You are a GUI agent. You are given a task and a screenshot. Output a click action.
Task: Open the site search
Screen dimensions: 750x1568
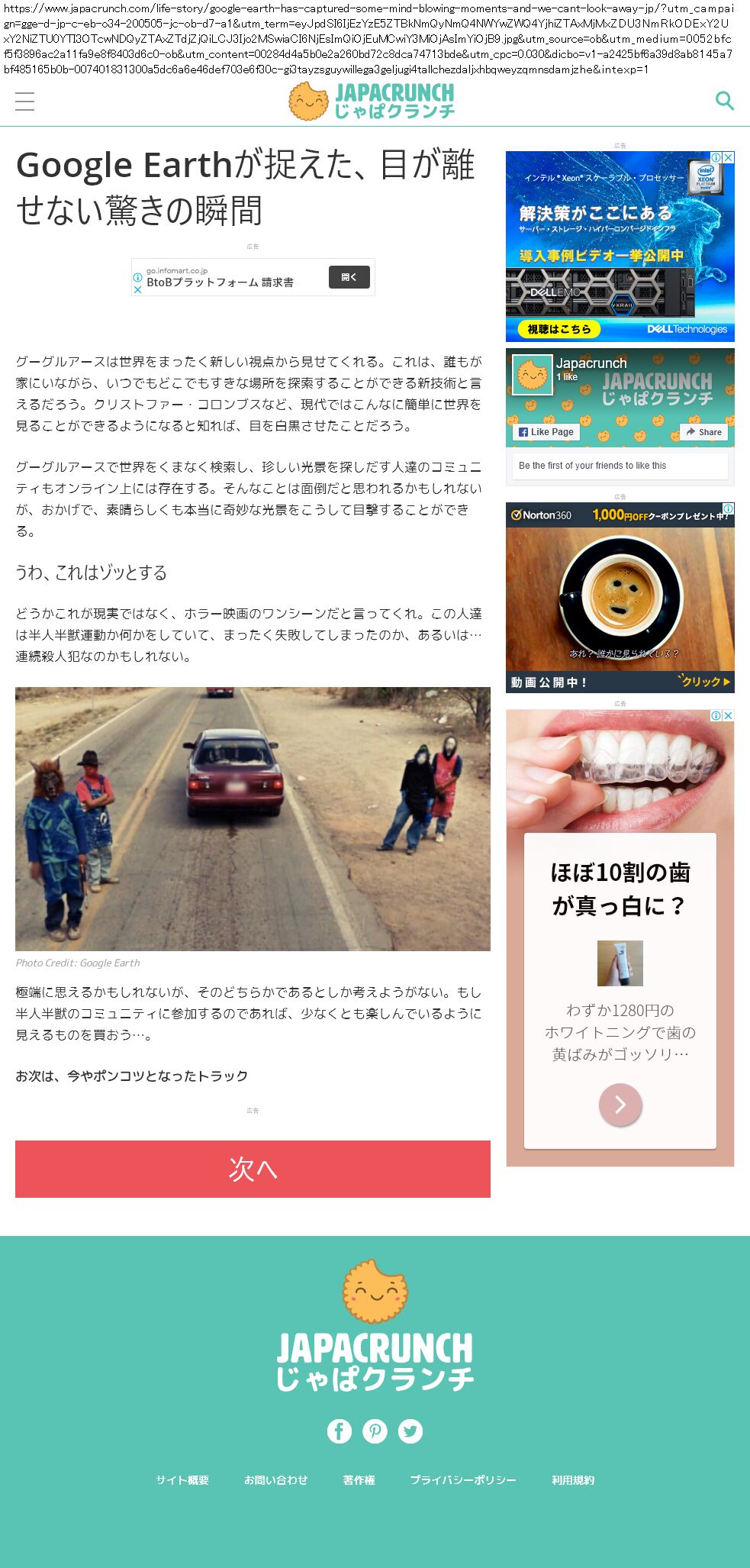point(724,100)
